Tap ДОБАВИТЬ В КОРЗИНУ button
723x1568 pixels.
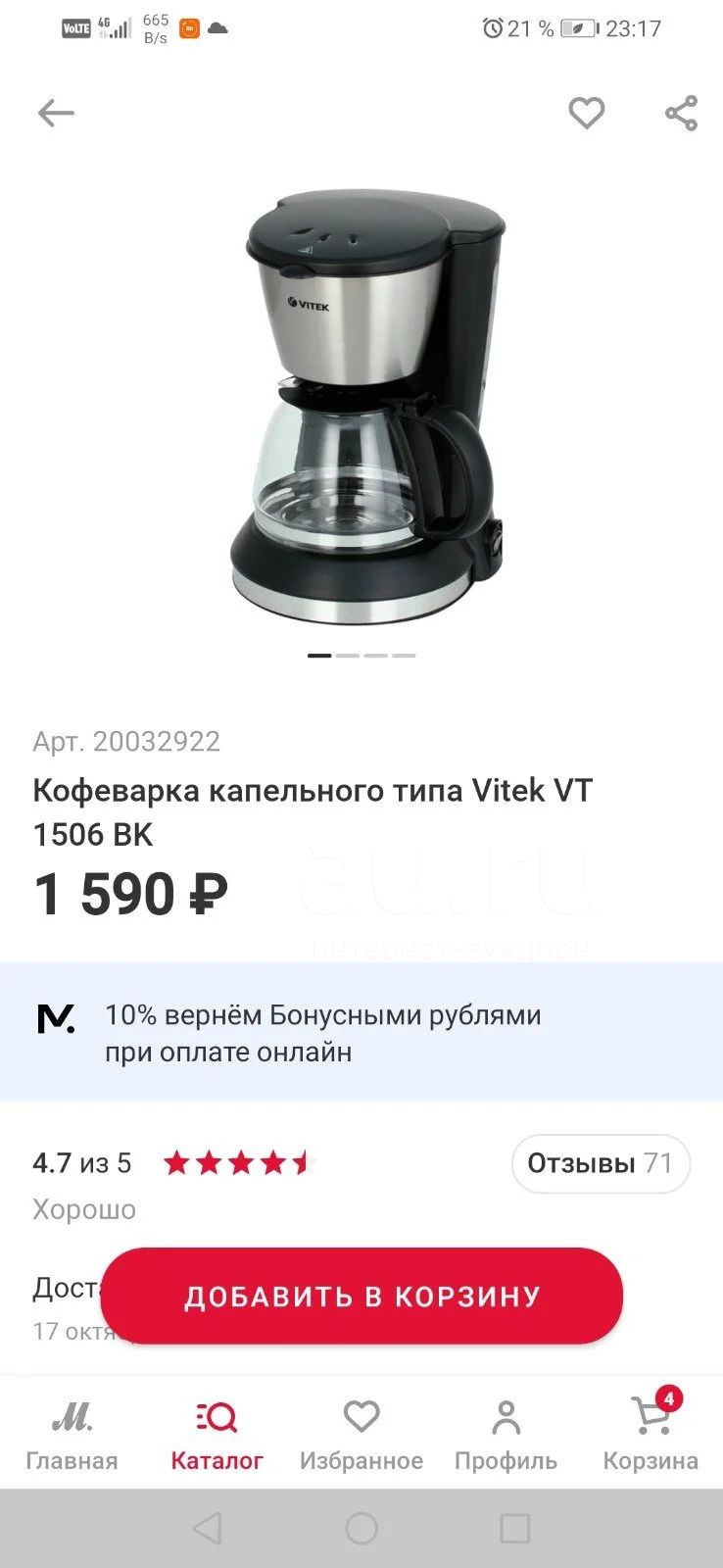point(361,1296)
